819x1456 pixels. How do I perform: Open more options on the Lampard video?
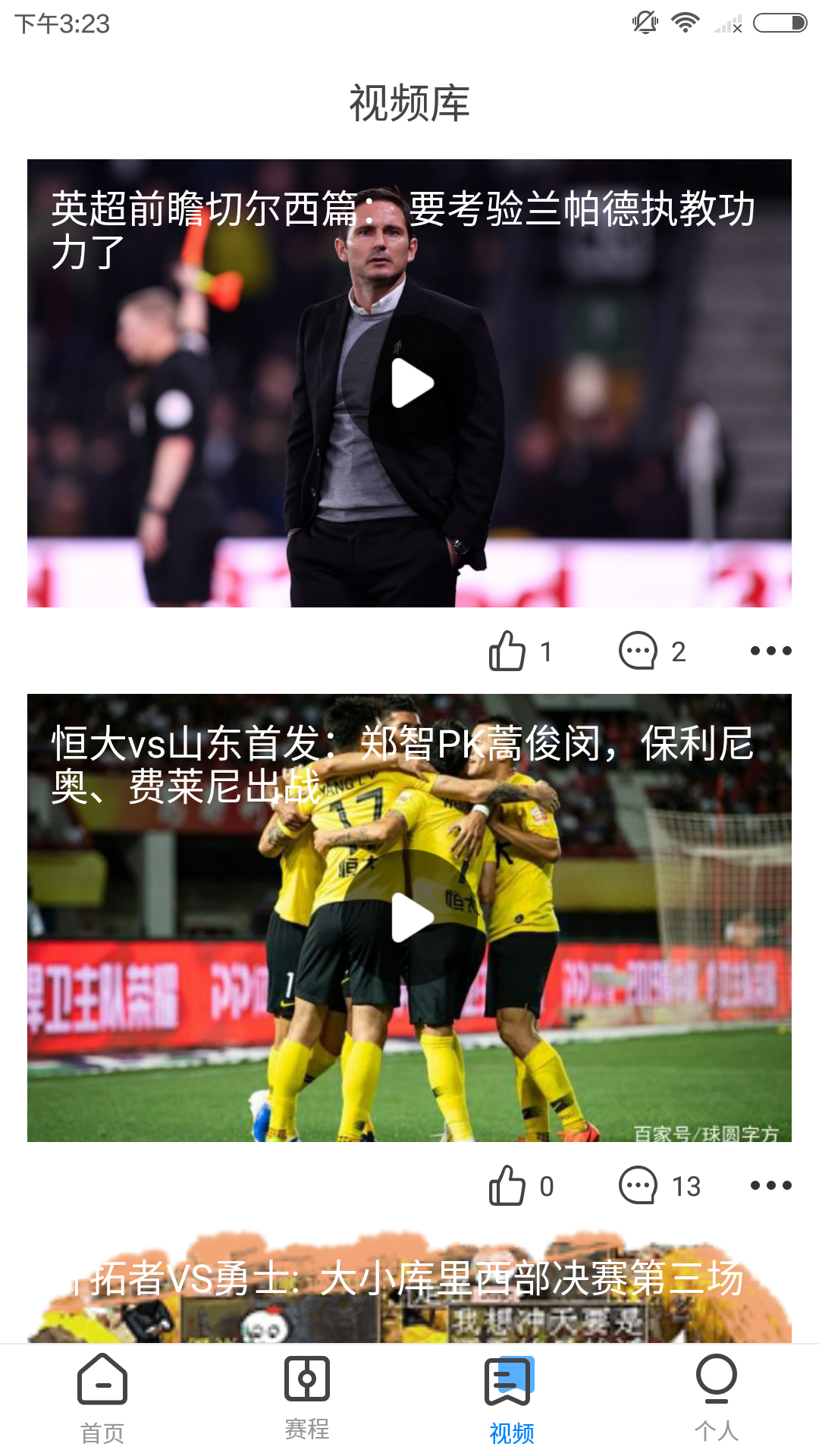click(768, 651)
